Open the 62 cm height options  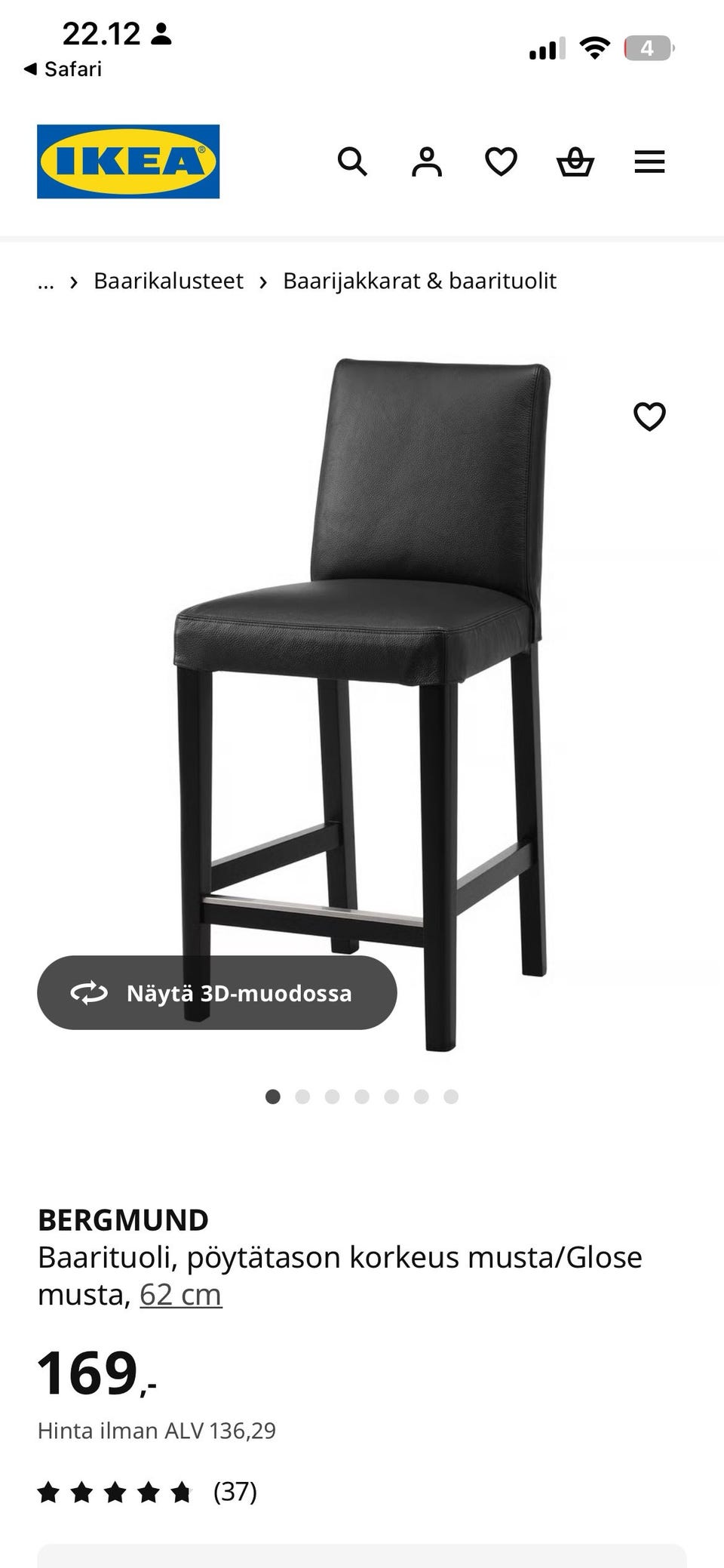(x=179, y=1293)
